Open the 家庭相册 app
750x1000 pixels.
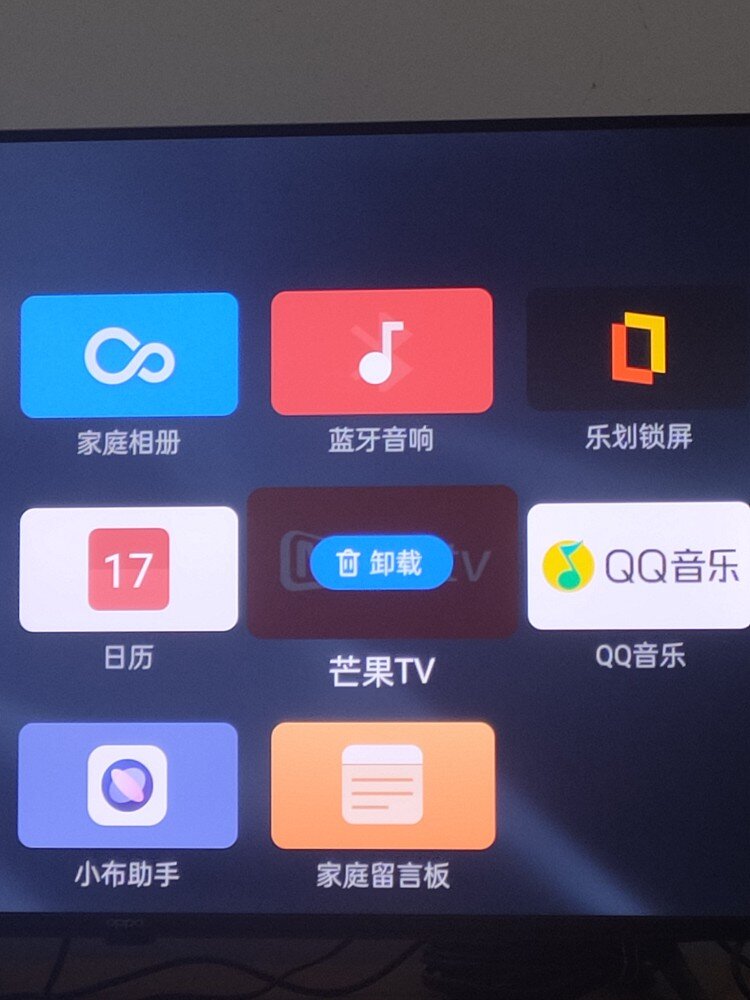(x=129, y=356)
